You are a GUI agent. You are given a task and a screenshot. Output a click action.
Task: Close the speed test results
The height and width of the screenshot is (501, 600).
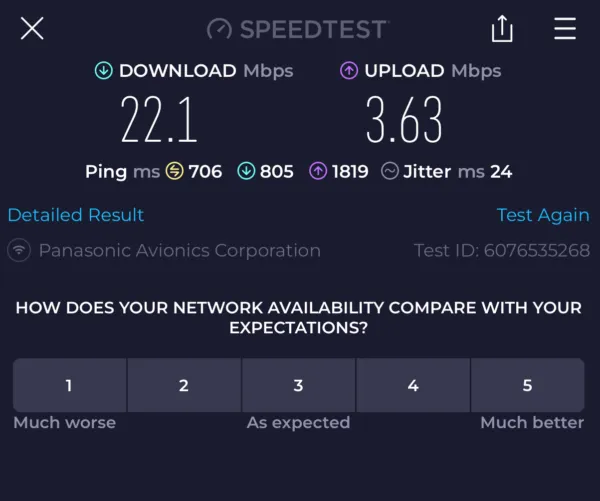[32, 29]
